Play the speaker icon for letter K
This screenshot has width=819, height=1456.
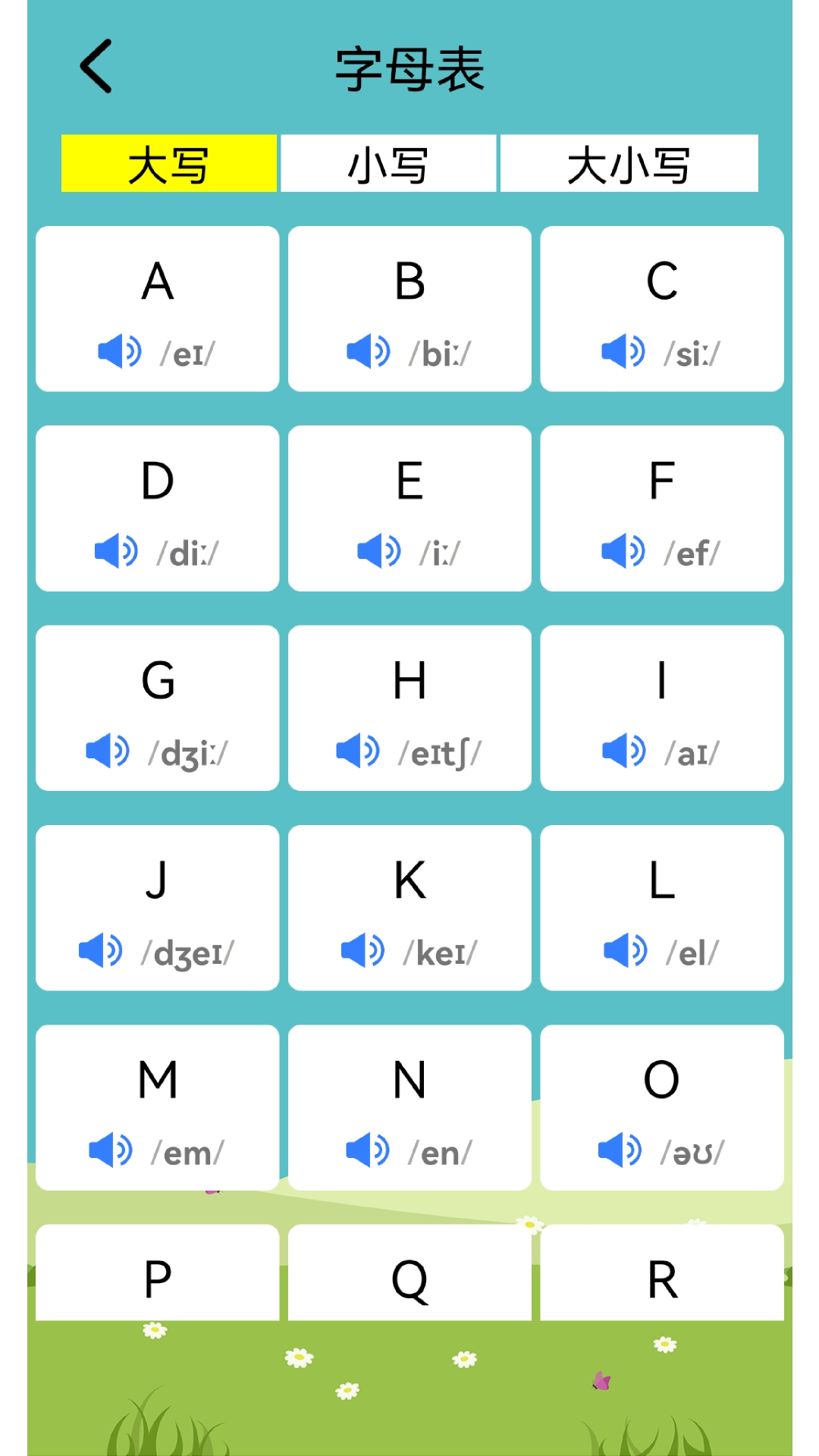point(362,951)
